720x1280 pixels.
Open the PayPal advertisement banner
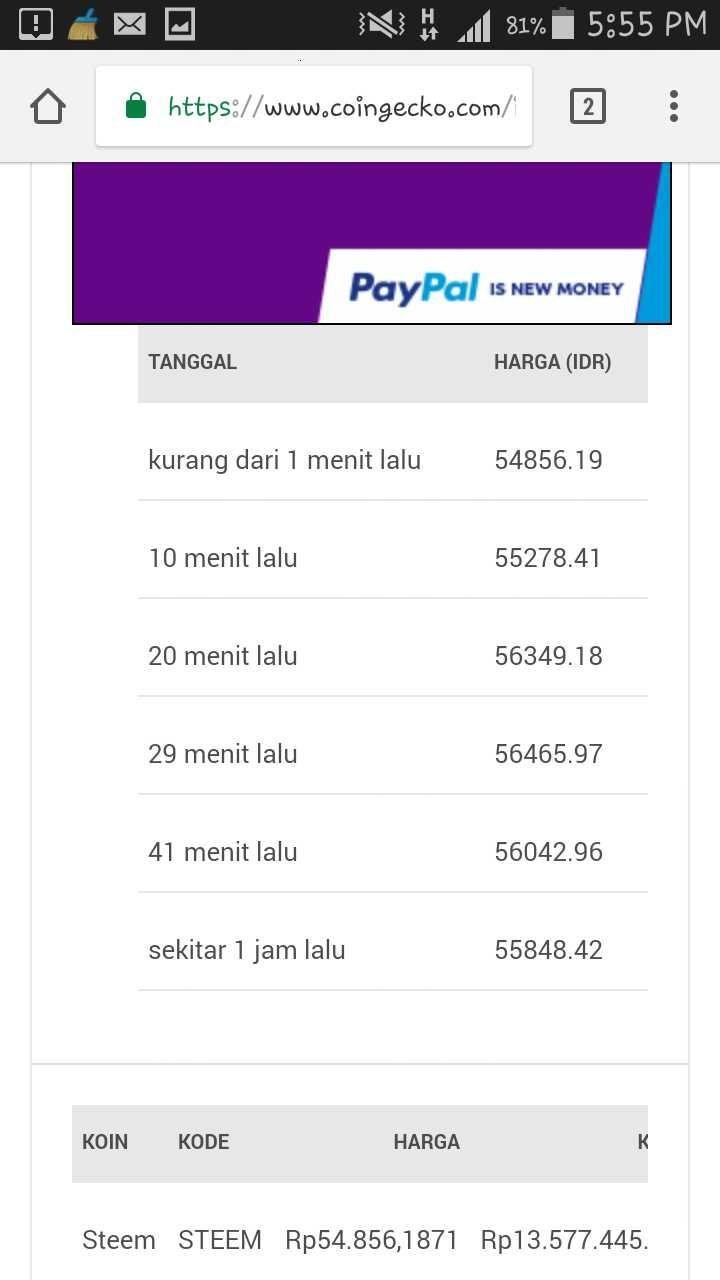coord(372,243)
